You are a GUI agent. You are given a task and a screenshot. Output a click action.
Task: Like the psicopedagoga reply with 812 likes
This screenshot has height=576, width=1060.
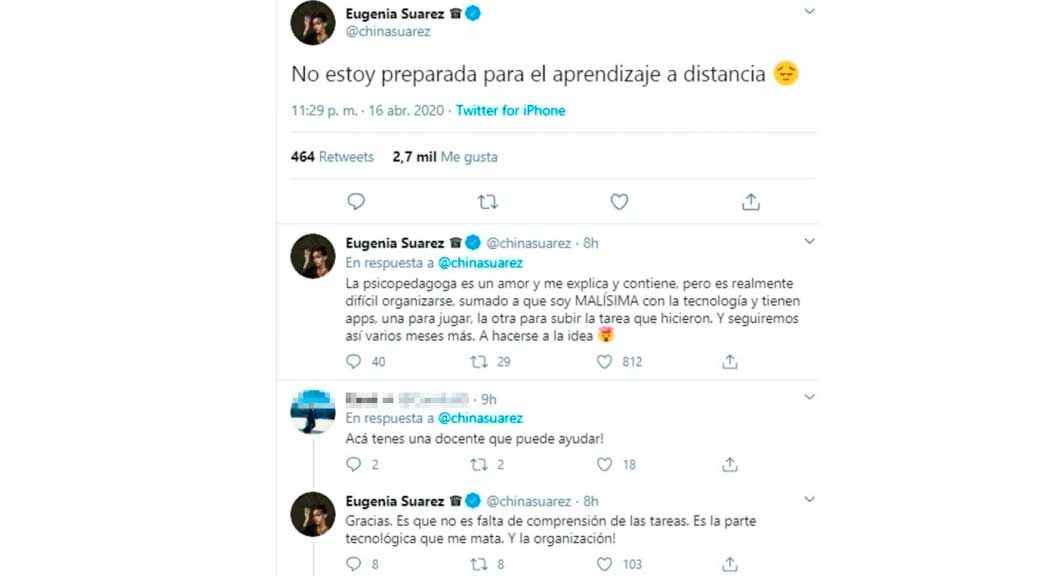tap(604, 362)
